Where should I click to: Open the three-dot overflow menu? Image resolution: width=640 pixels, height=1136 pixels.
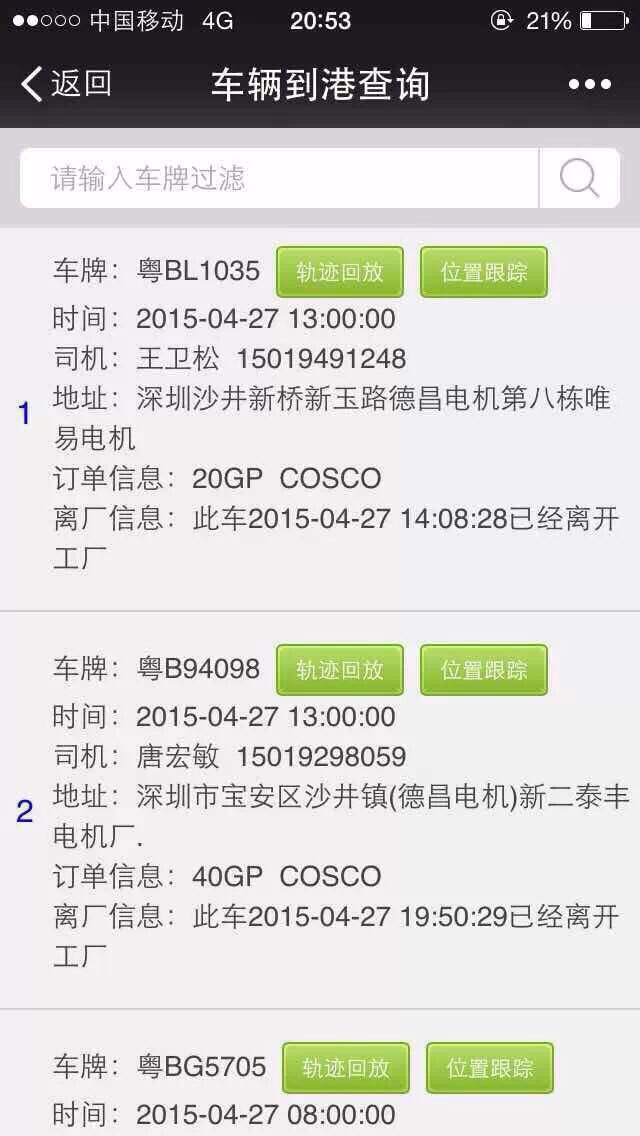pos(589,84)
